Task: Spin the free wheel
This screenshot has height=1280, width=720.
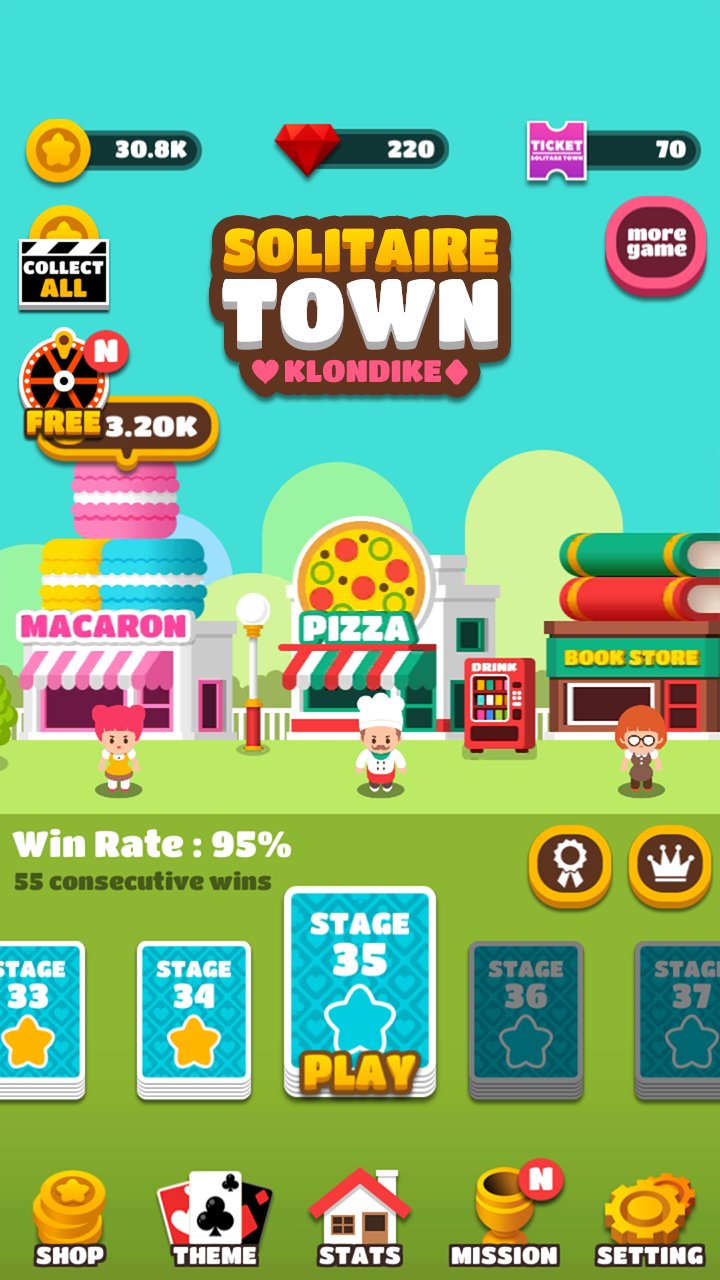Action: (62, 385)
